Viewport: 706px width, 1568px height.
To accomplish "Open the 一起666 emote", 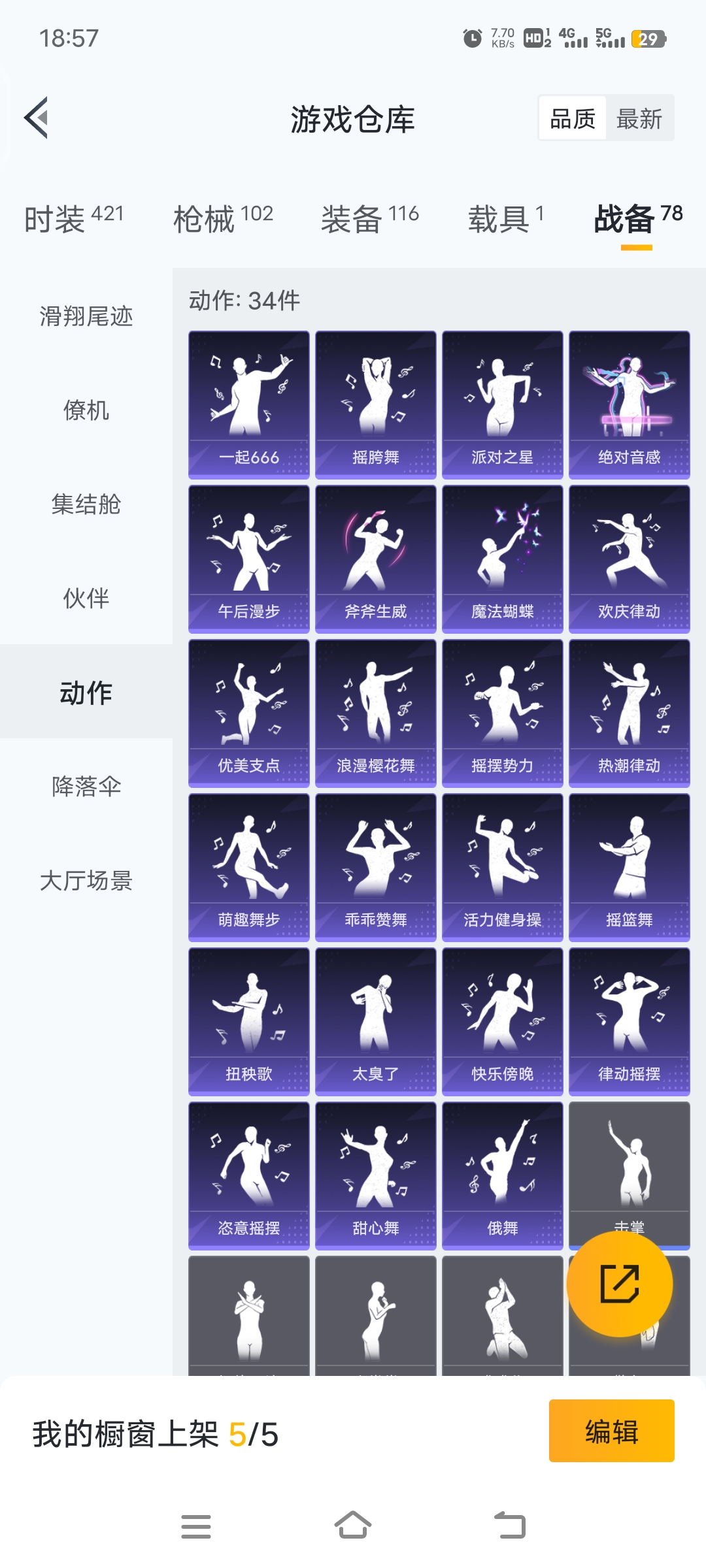I will [249, 404].
